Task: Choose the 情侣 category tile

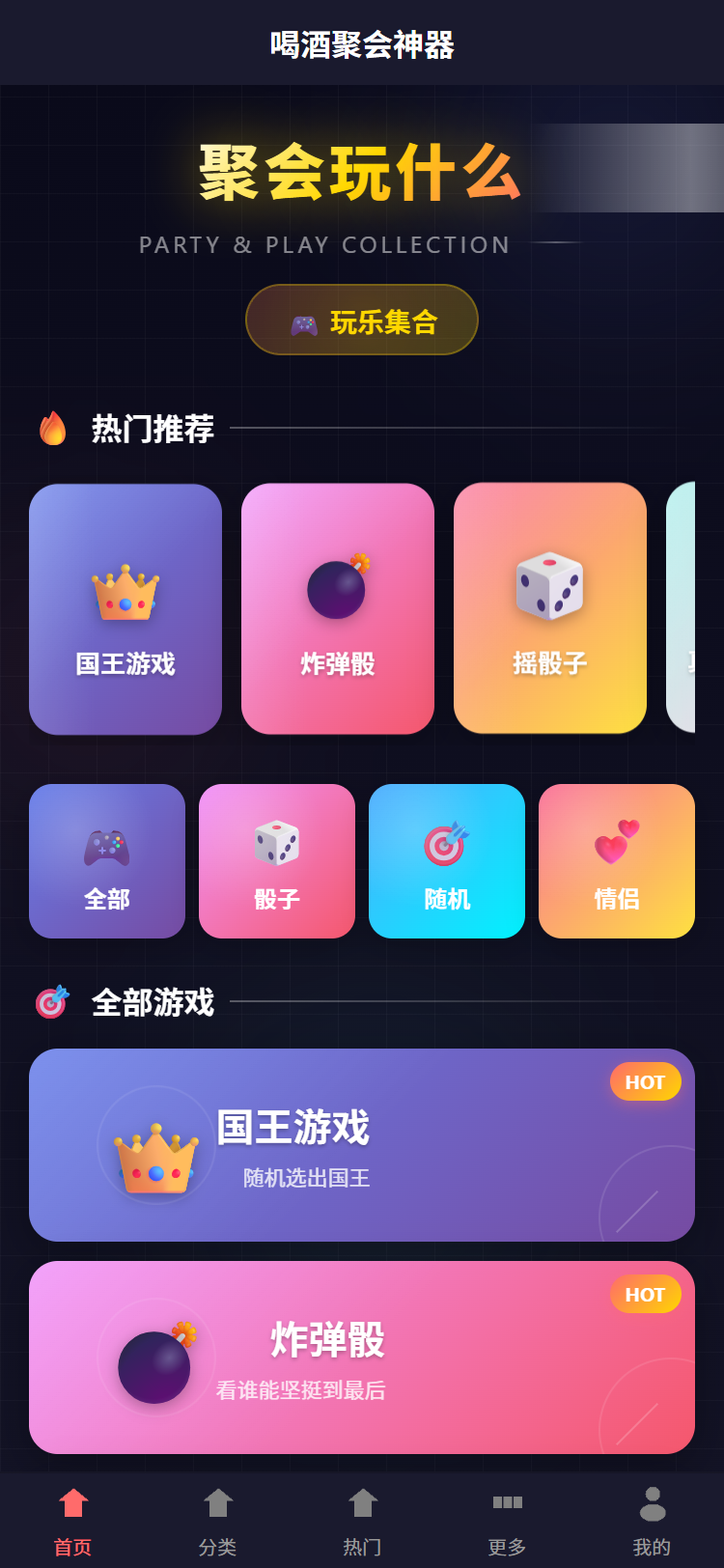Action: 617,861
